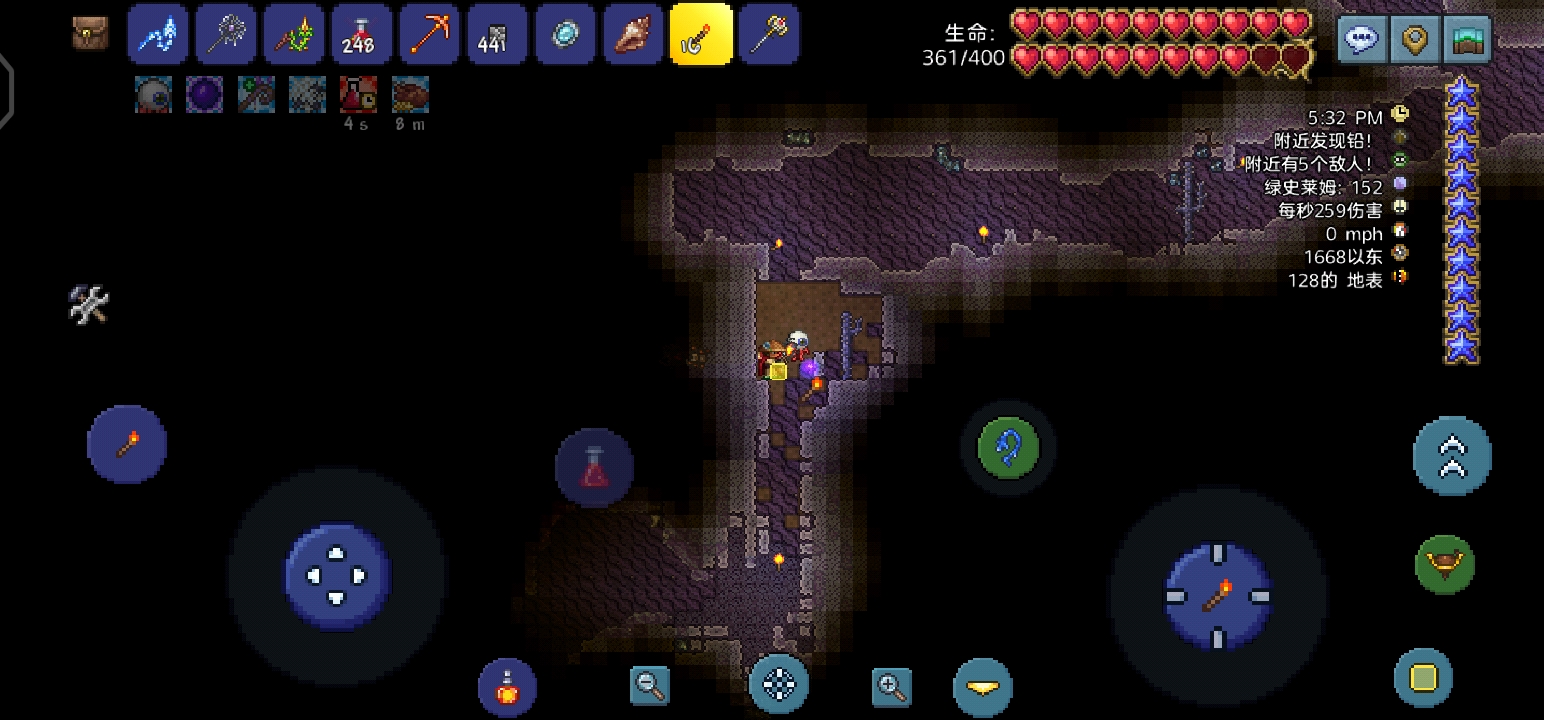The width and height of the screenshot is (1544, 720).
Task: Open the housing and world view button
Action: (x=1466, y=40)
